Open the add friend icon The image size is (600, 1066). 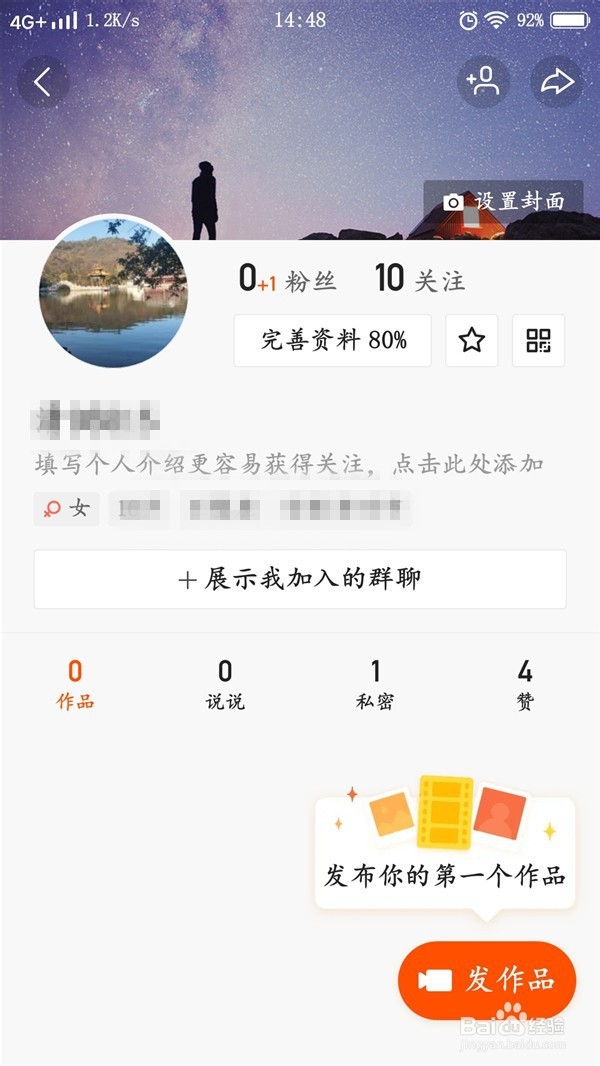[x=483, y=82]
